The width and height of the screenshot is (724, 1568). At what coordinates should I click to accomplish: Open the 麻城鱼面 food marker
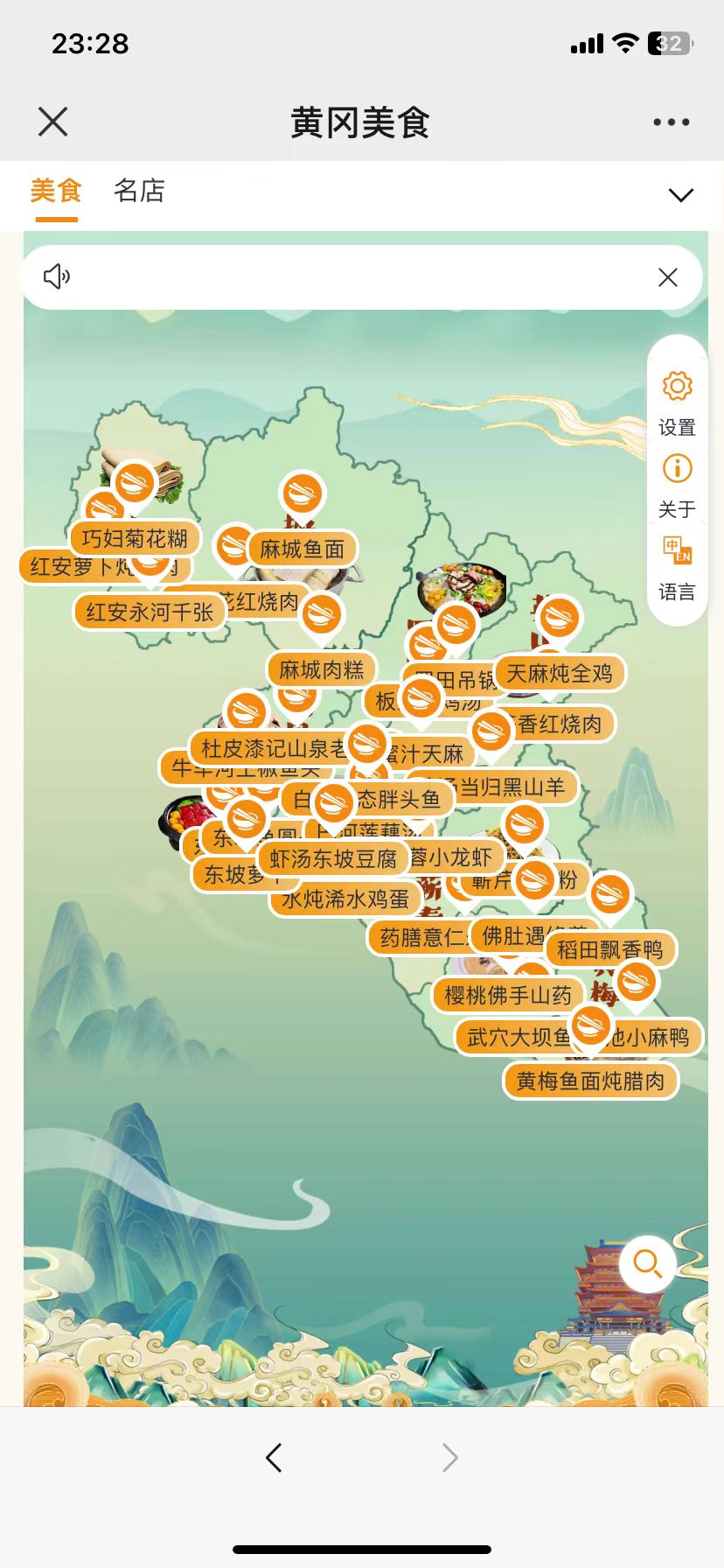point(303,549)
